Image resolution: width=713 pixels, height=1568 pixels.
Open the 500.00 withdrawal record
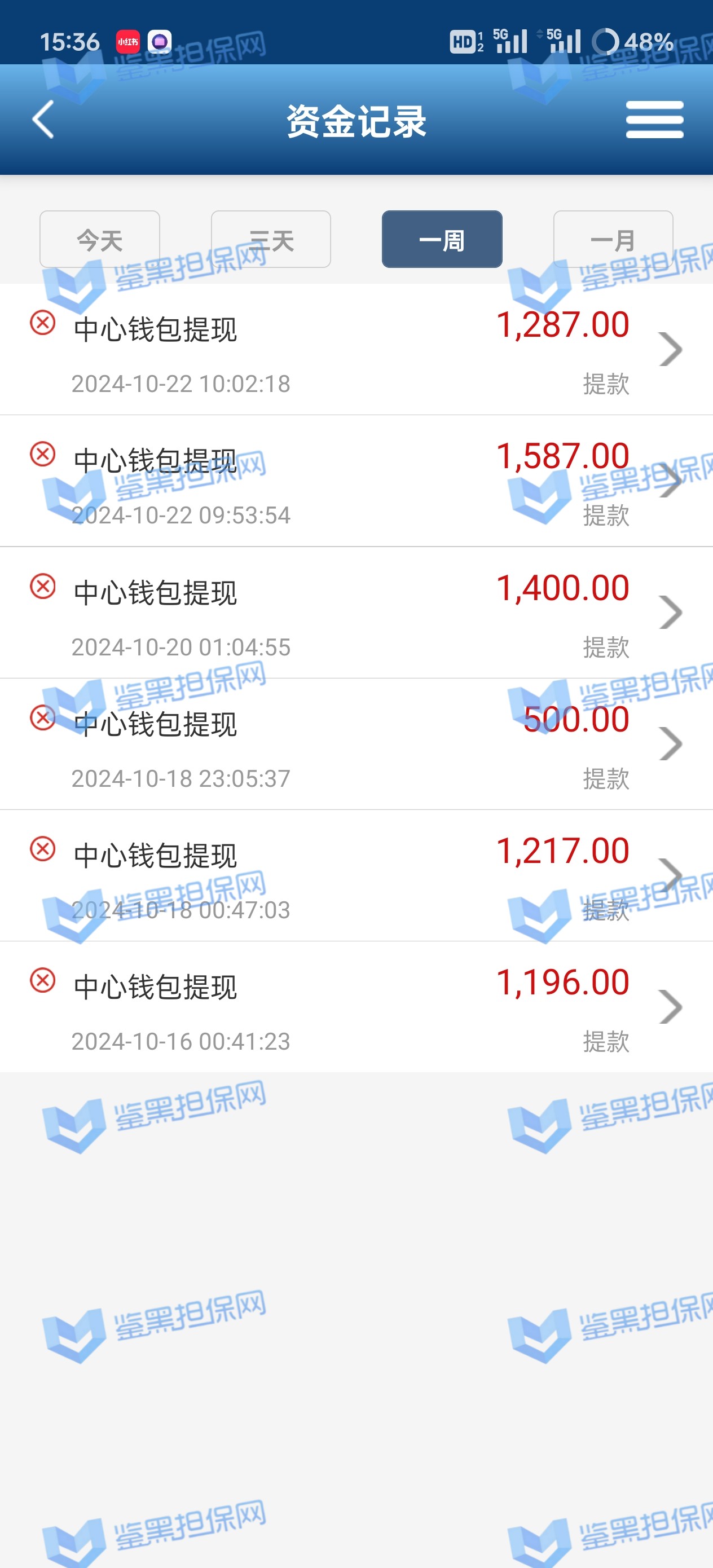click(356, 745)
